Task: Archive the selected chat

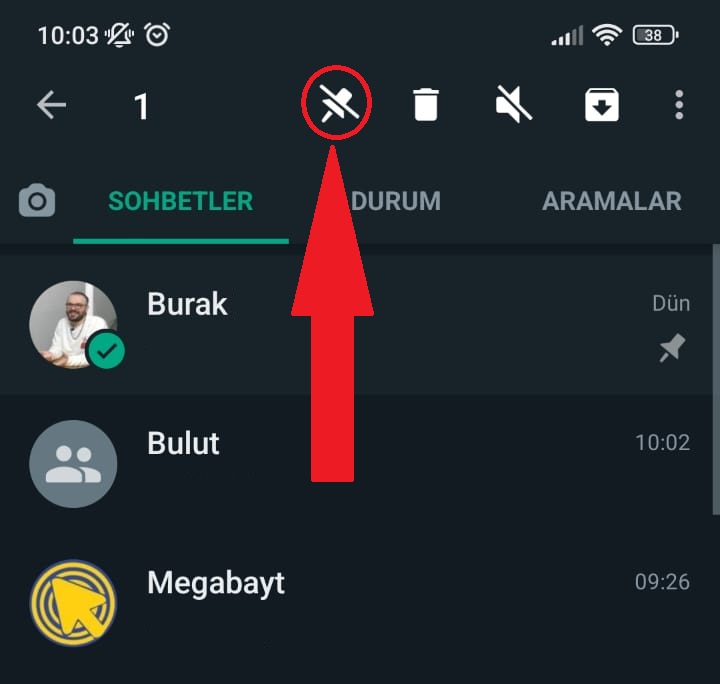Action: point(601,105)
